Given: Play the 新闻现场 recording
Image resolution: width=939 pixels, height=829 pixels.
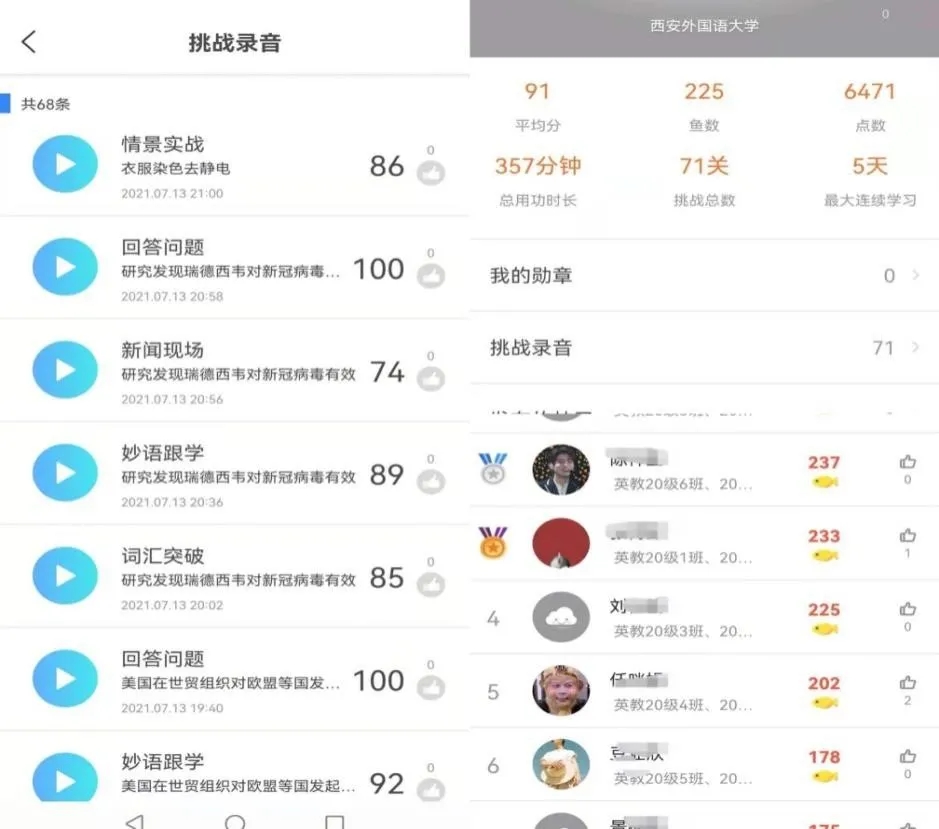Looking at the screenshot, I should point(65,370).
